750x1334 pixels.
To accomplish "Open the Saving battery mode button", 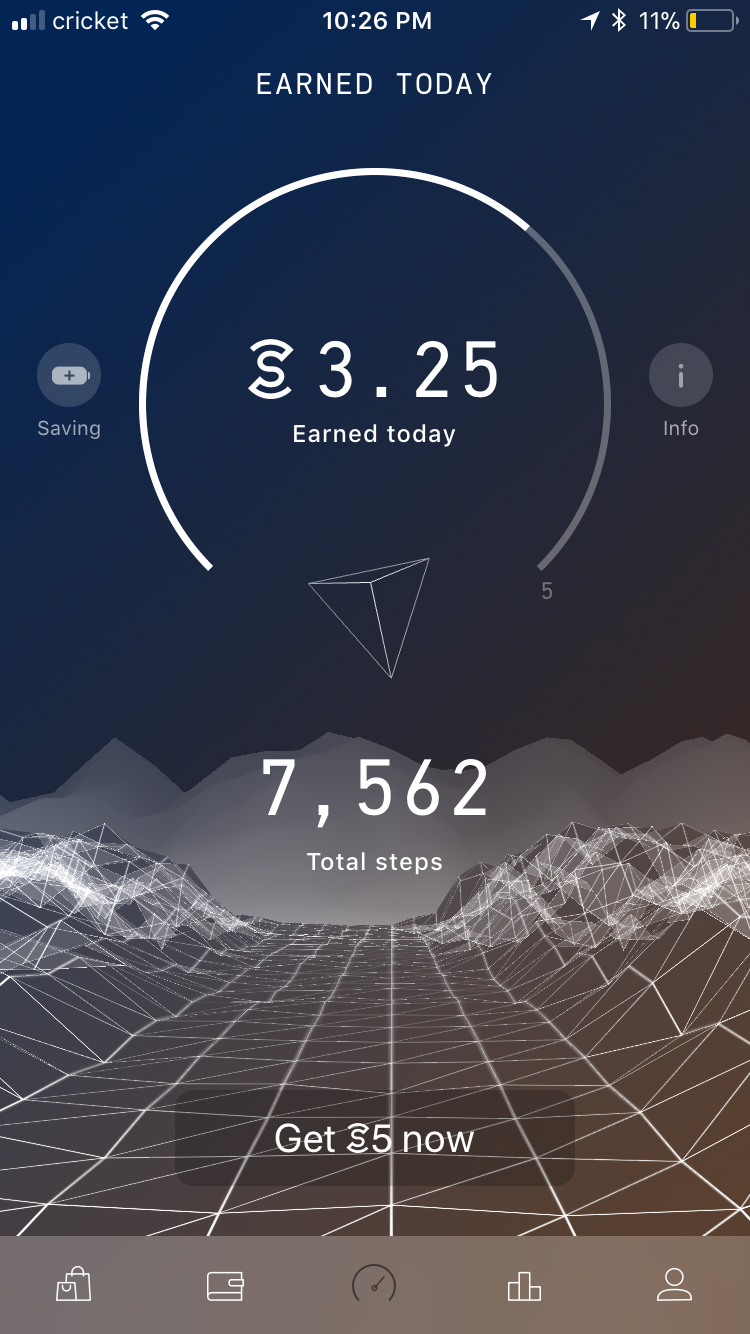I will pos(69,376).
